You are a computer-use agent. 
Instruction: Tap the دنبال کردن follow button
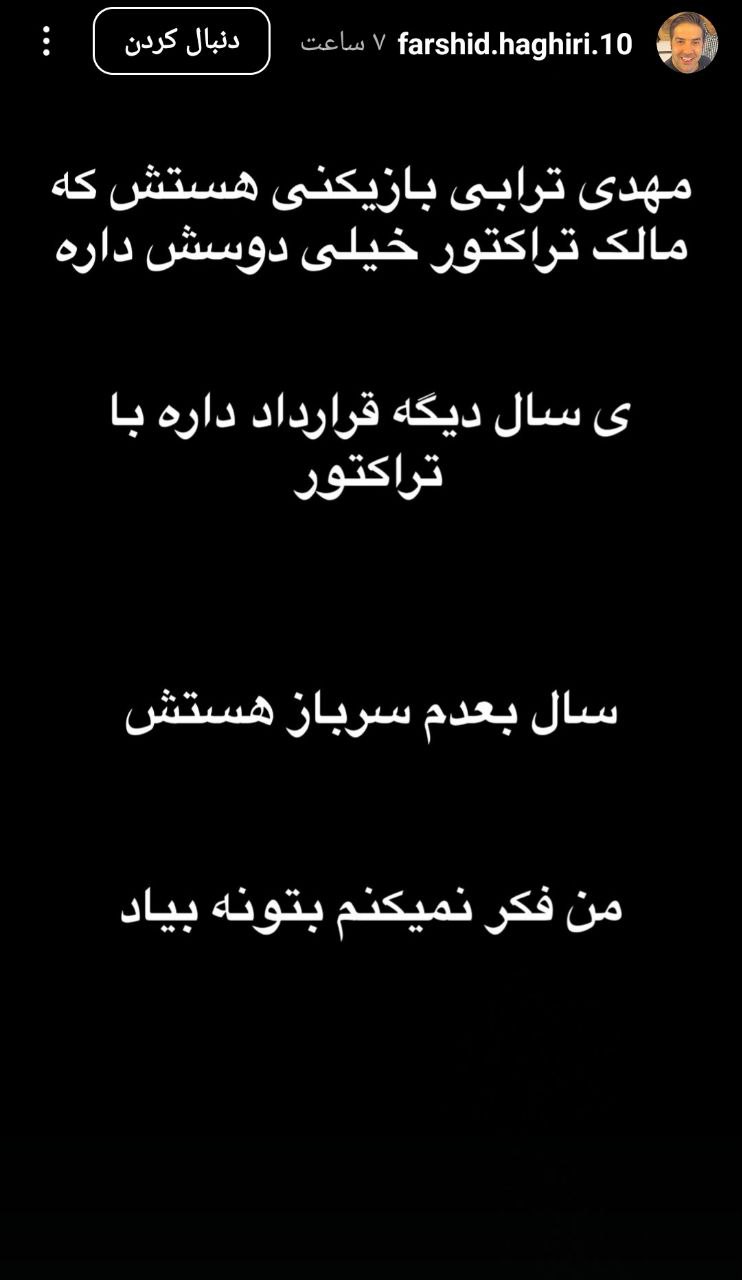(x=181, y=42)
